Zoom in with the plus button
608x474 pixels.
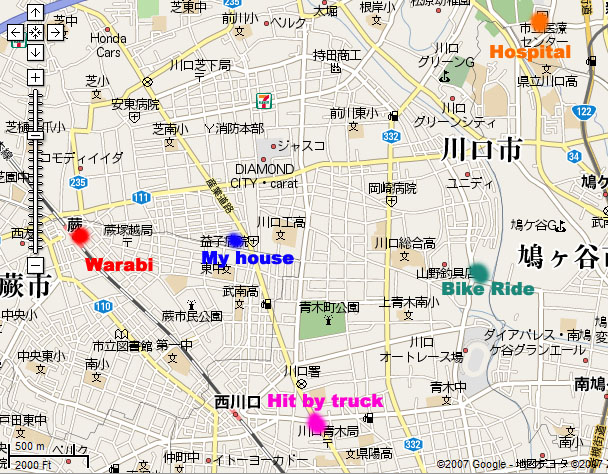tap(35, 77)
